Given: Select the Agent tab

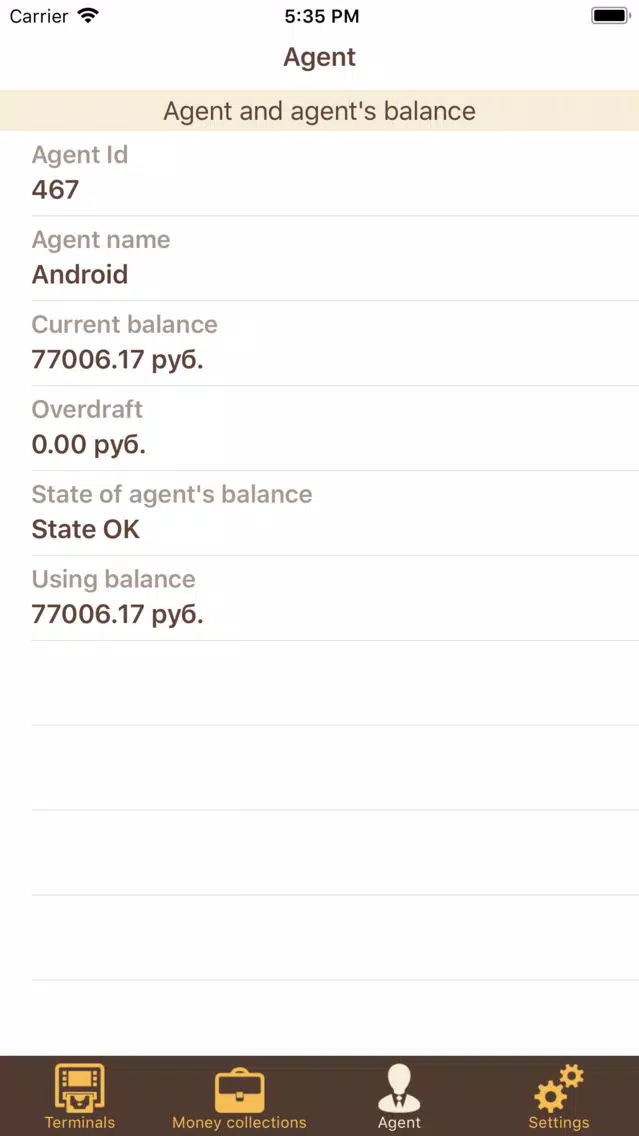Looking at the screenshot, I should tap(399, 1096).
